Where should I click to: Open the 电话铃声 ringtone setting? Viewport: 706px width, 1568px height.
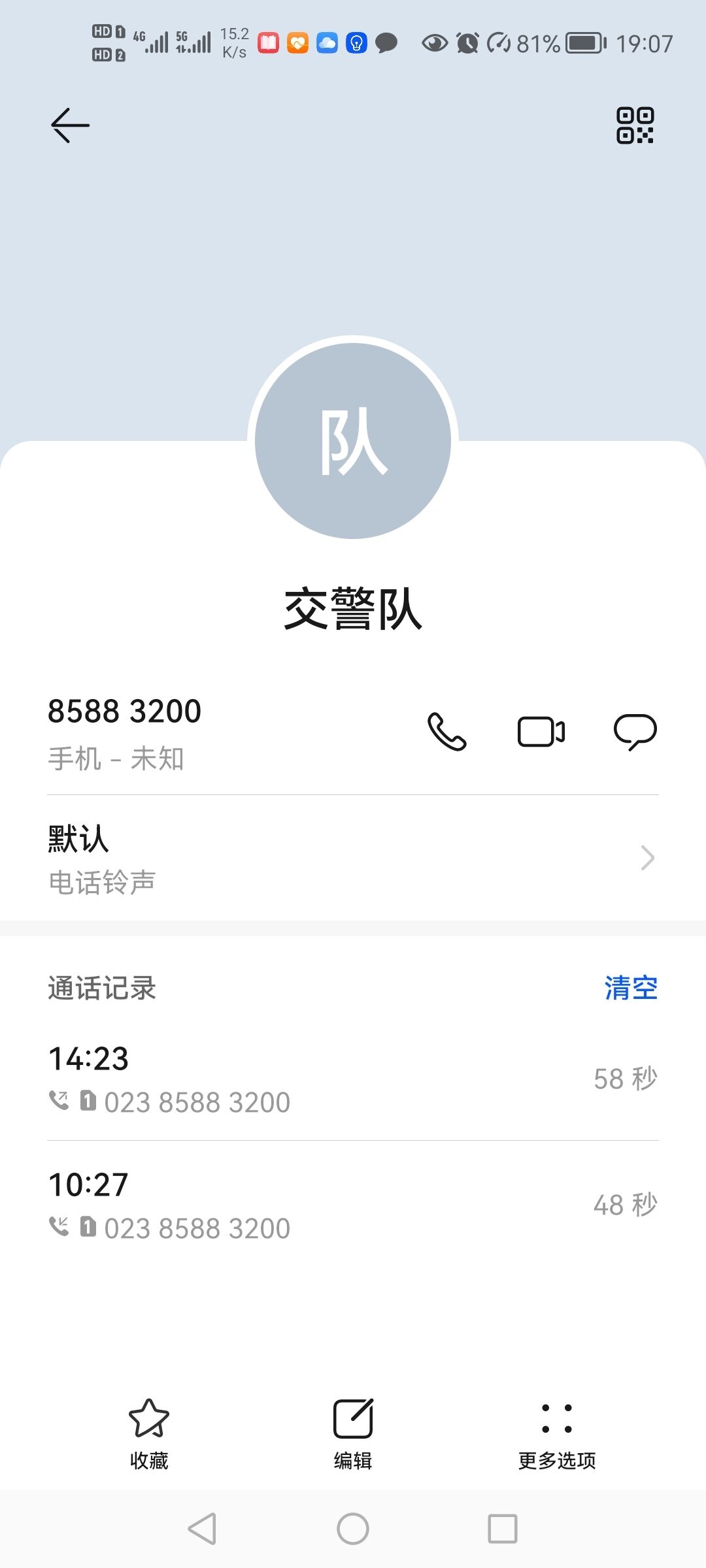pos(353,858)
